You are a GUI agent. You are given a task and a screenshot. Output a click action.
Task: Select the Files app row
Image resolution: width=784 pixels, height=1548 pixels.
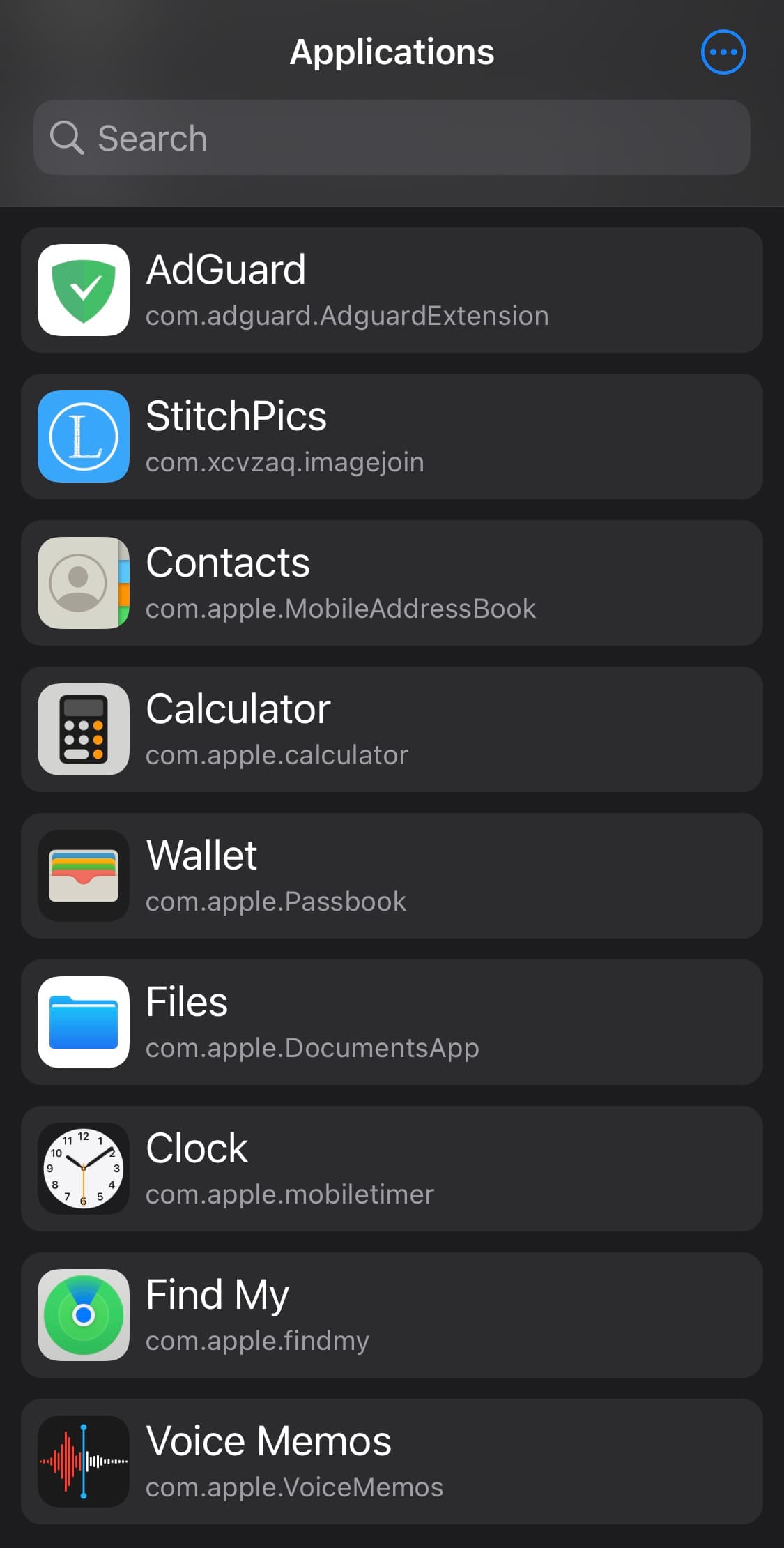point(392,1022)
